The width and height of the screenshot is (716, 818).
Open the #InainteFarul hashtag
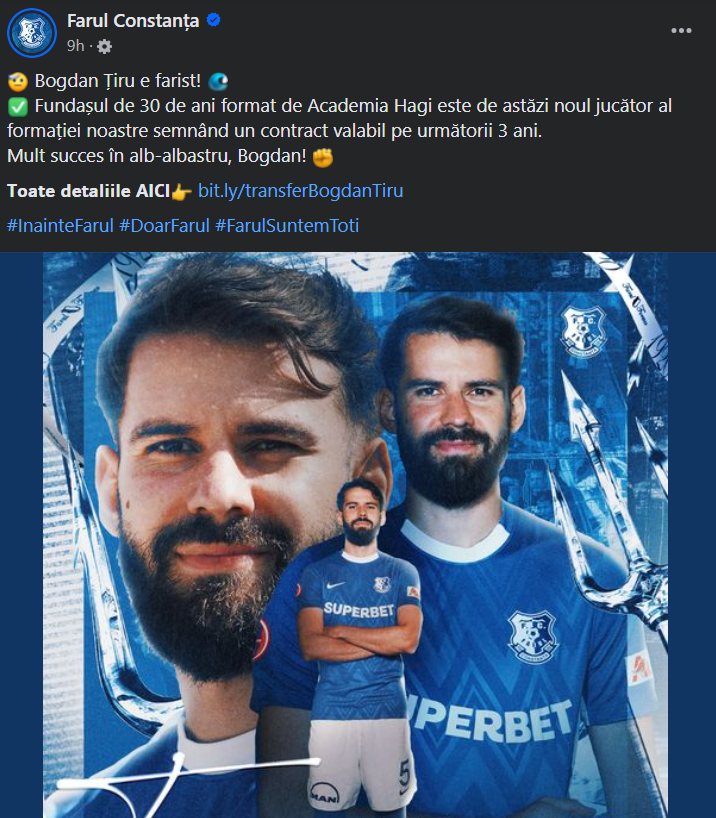click(60, 226)
